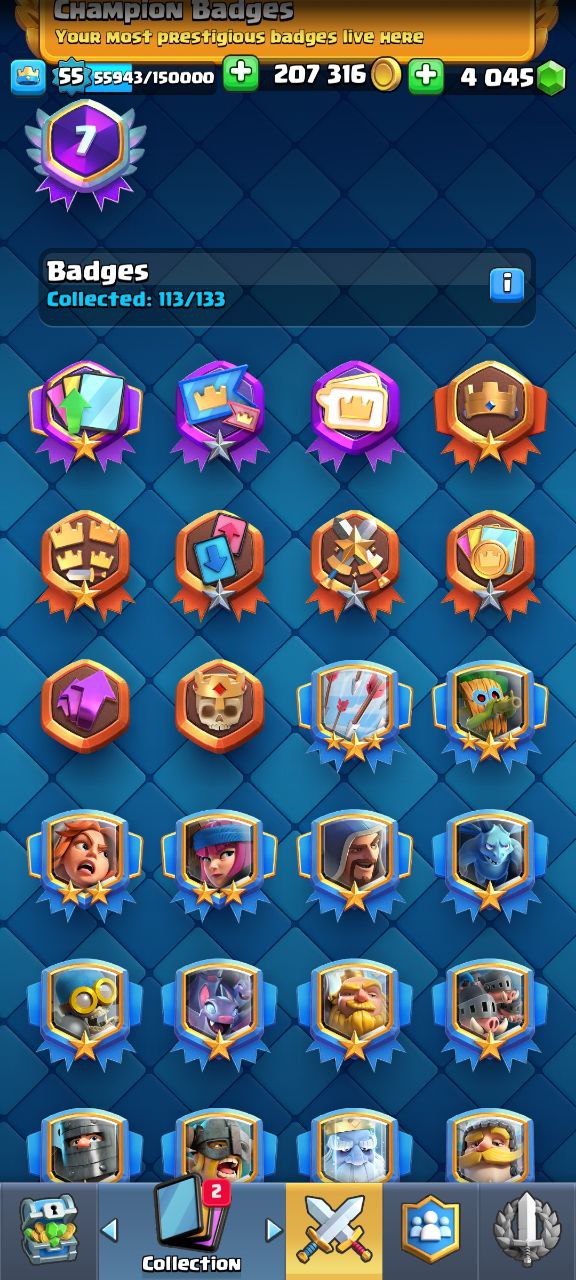Open the Events laurel tab
Screen dimensions: 576x1280
click(527, 1231)
